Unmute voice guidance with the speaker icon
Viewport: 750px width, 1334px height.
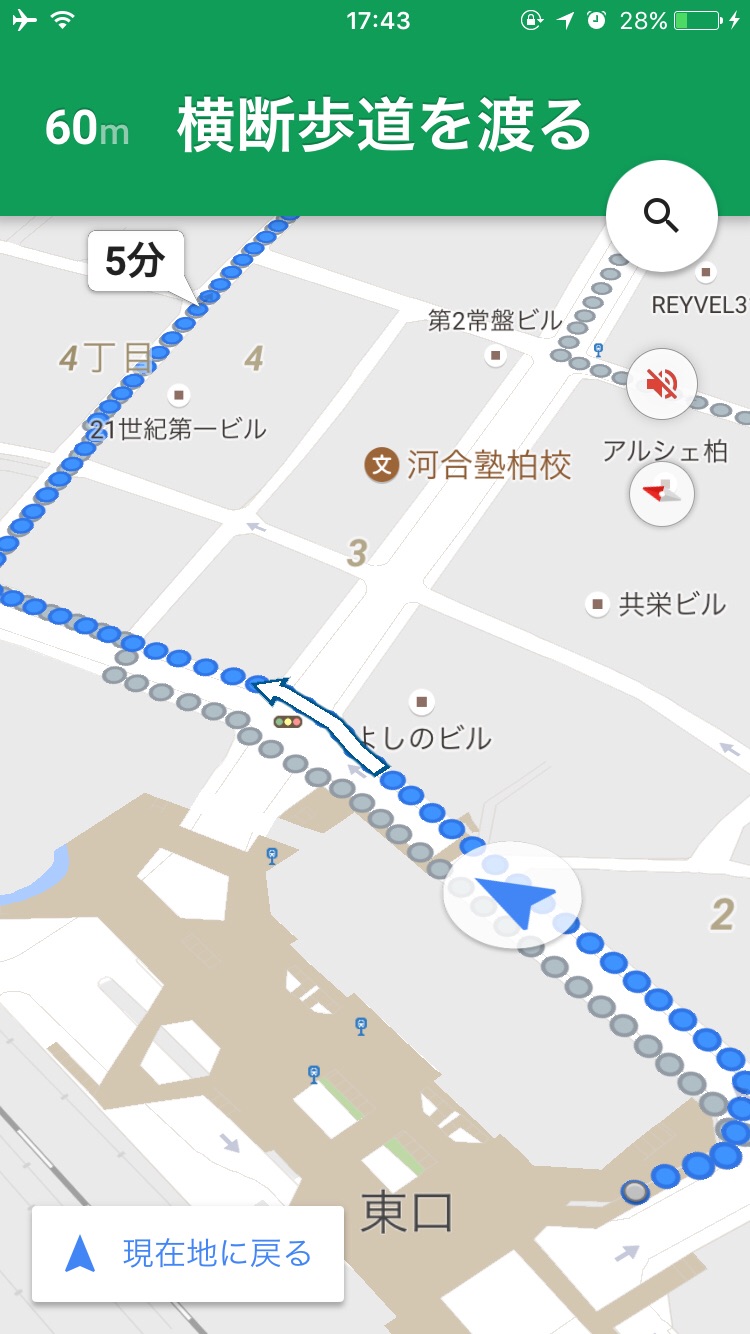click(661, 383)
